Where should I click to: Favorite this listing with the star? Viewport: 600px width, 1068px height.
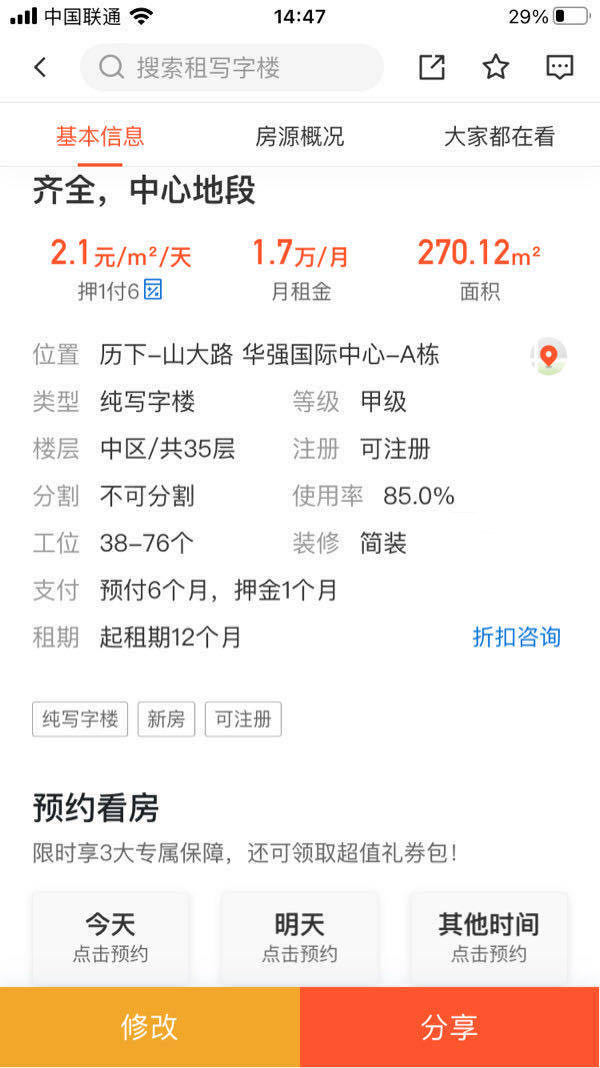point(496,68)
